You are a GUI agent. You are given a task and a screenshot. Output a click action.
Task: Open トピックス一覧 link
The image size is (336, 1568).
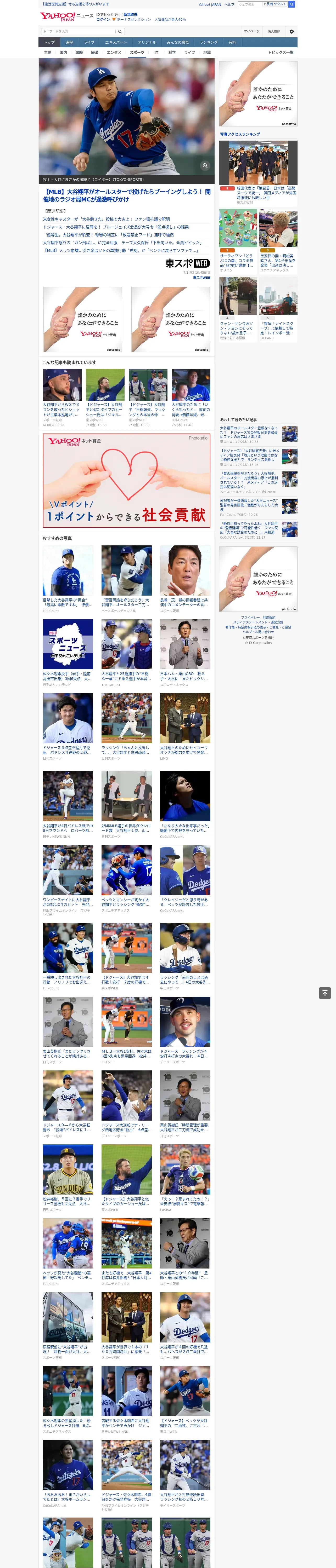(x=281, y=52)
